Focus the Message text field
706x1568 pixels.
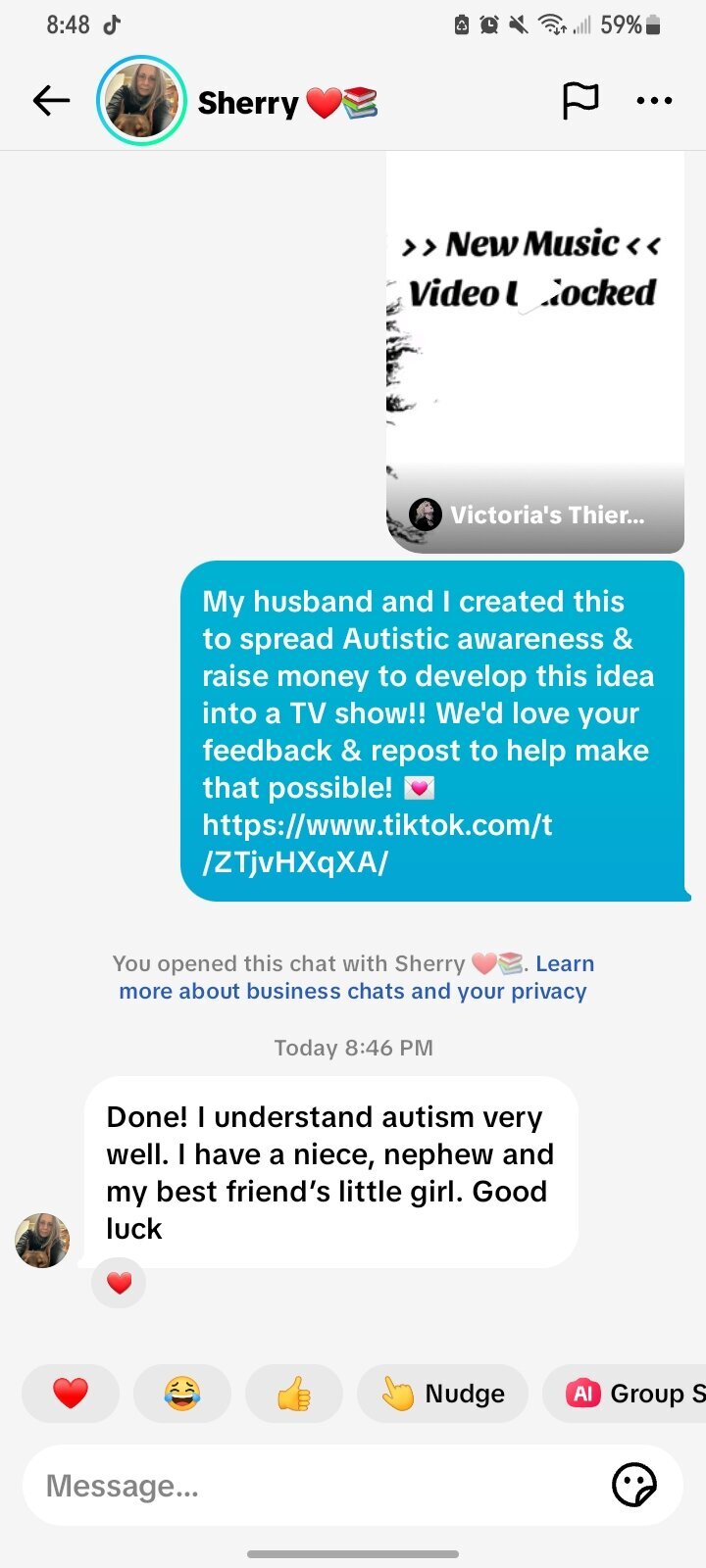pos(314,1486)
